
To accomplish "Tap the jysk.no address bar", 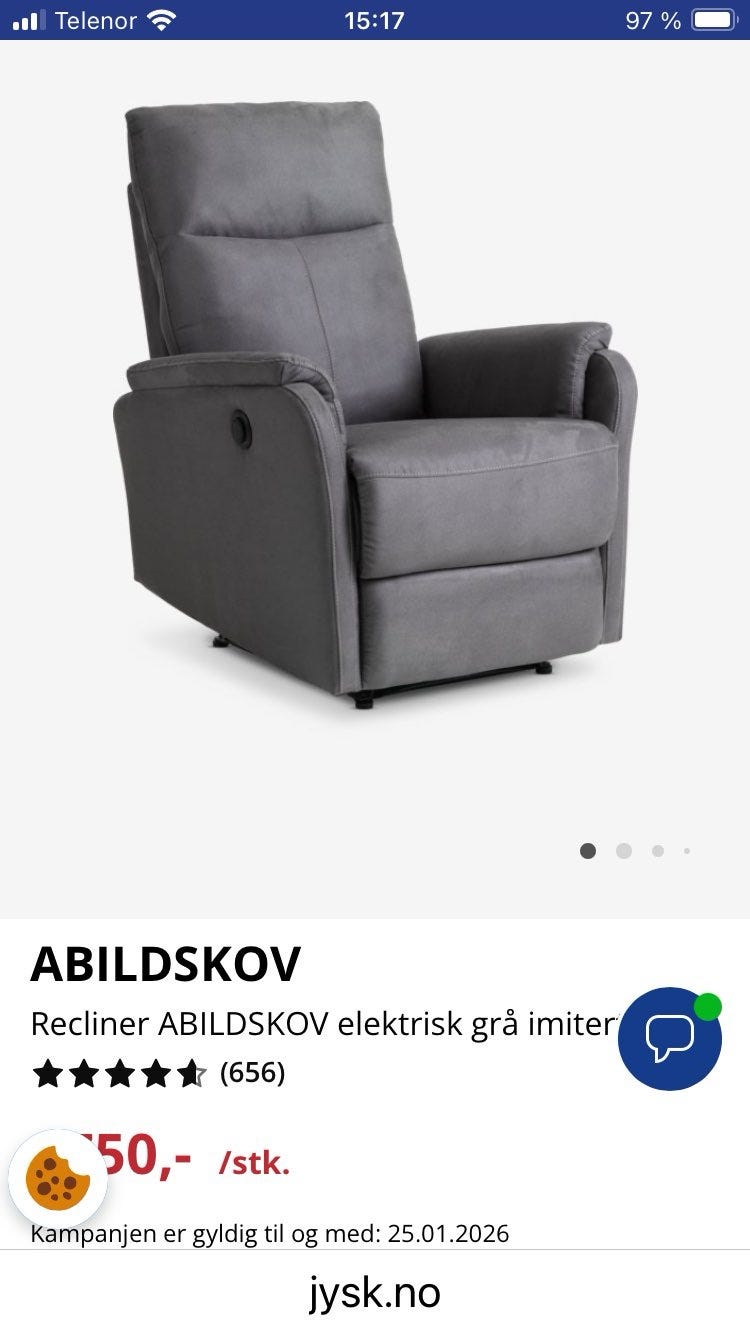I will [x=375, y=1292].
